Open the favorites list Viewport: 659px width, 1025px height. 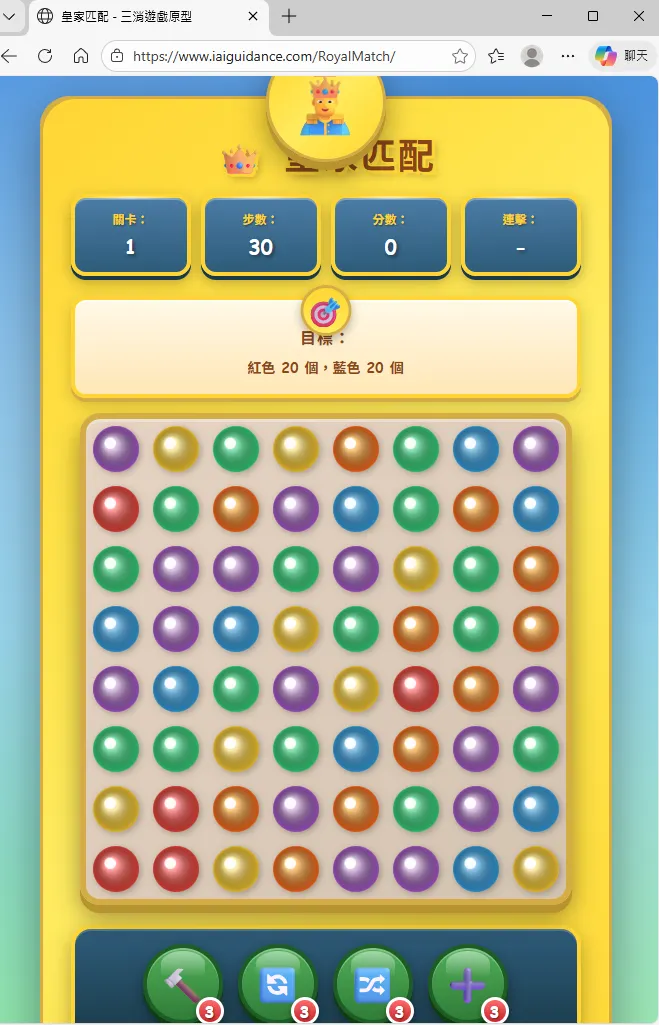tap(497, 56)
